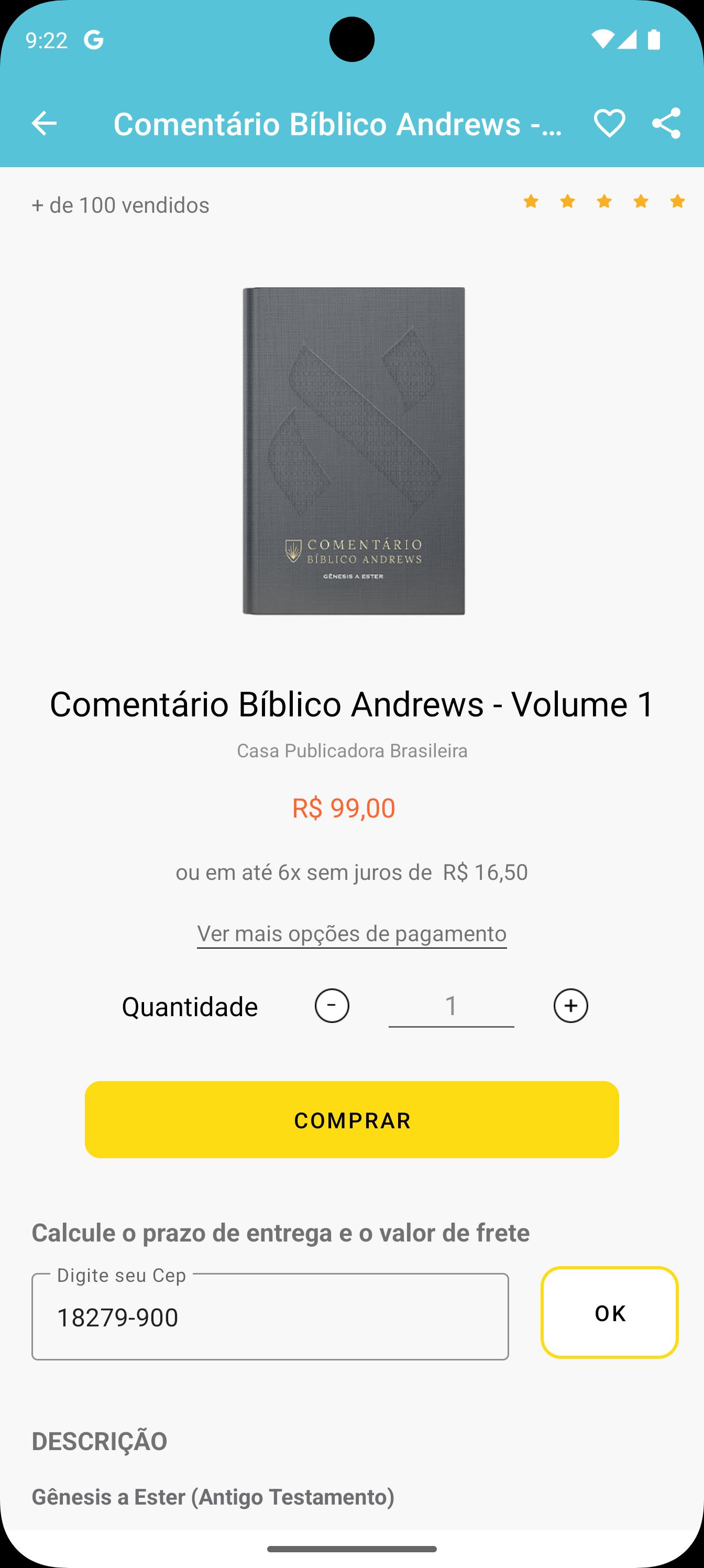The height and width of the screenshot is (1568, 704).
Task: Share this product
Action: point(666,124)
